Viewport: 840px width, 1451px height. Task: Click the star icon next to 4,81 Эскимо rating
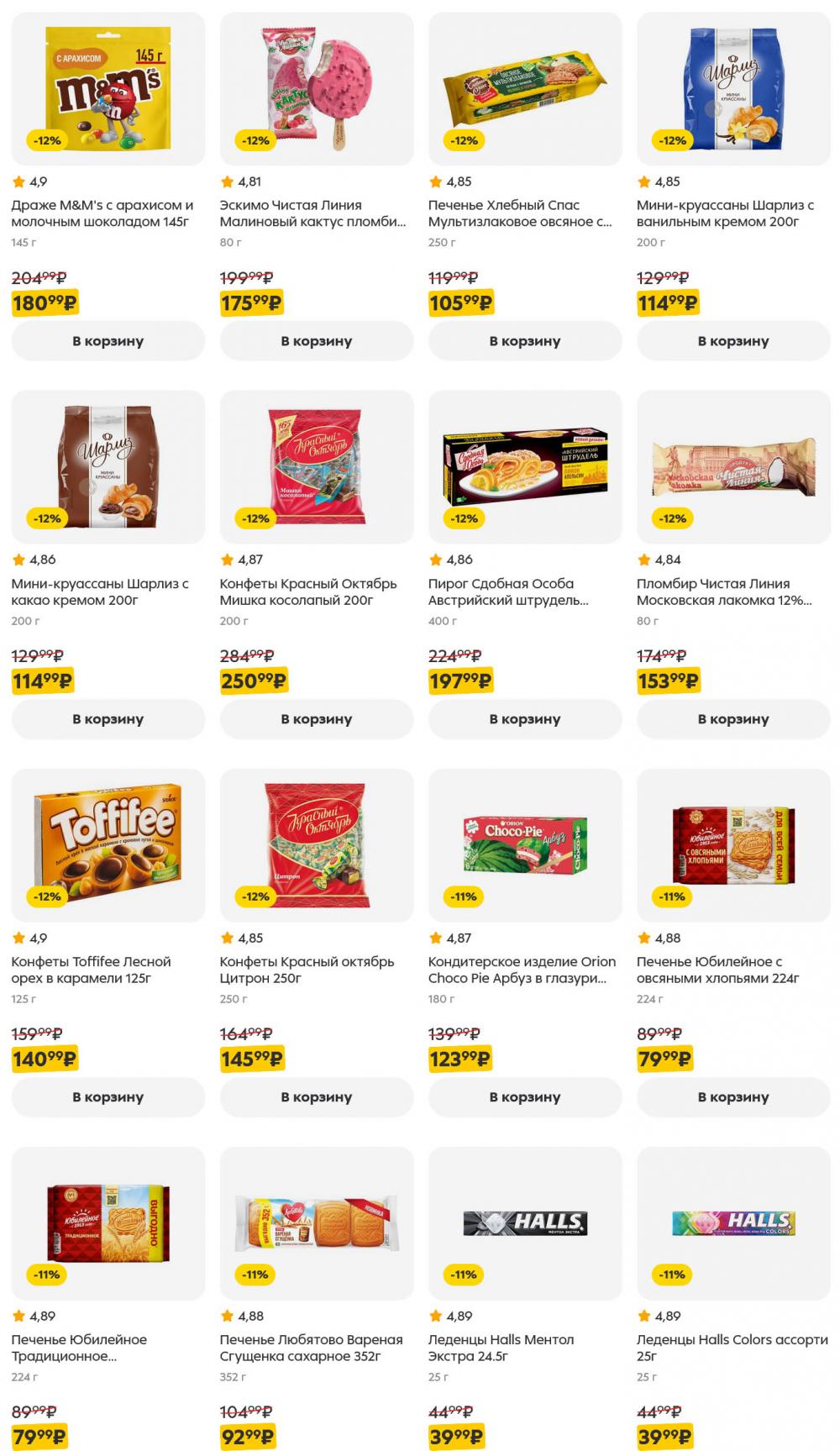(x=226, y=180)
